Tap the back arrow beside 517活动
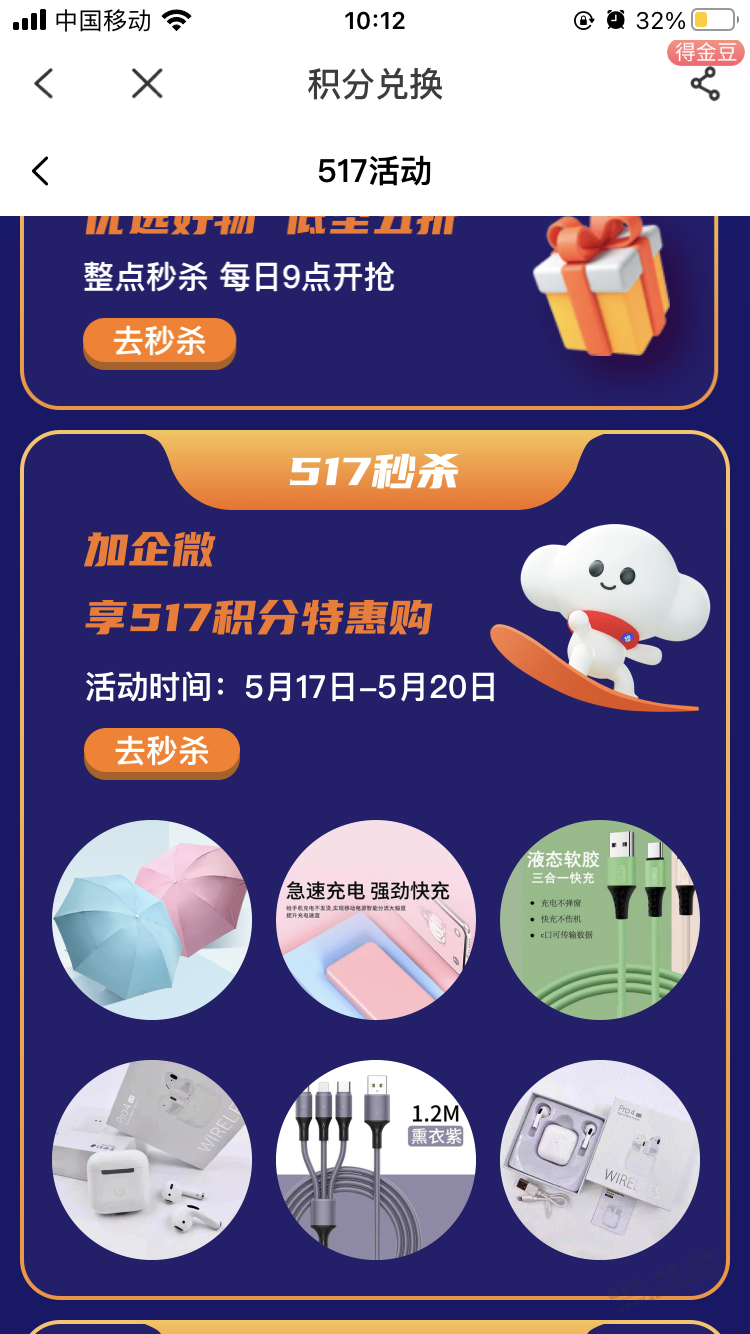The height and width of the screenshot is (1334, 750). (40, 171)
